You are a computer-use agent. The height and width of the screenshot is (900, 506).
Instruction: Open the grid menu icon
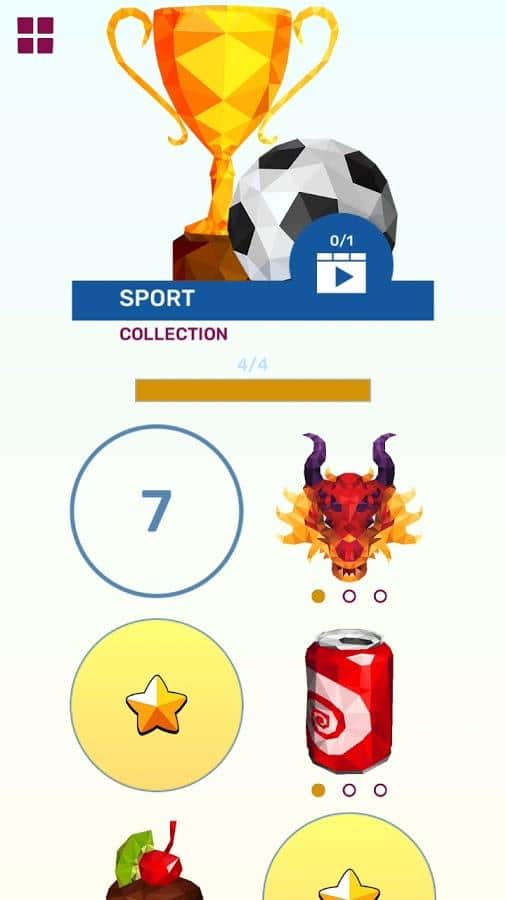click(35, 35)
